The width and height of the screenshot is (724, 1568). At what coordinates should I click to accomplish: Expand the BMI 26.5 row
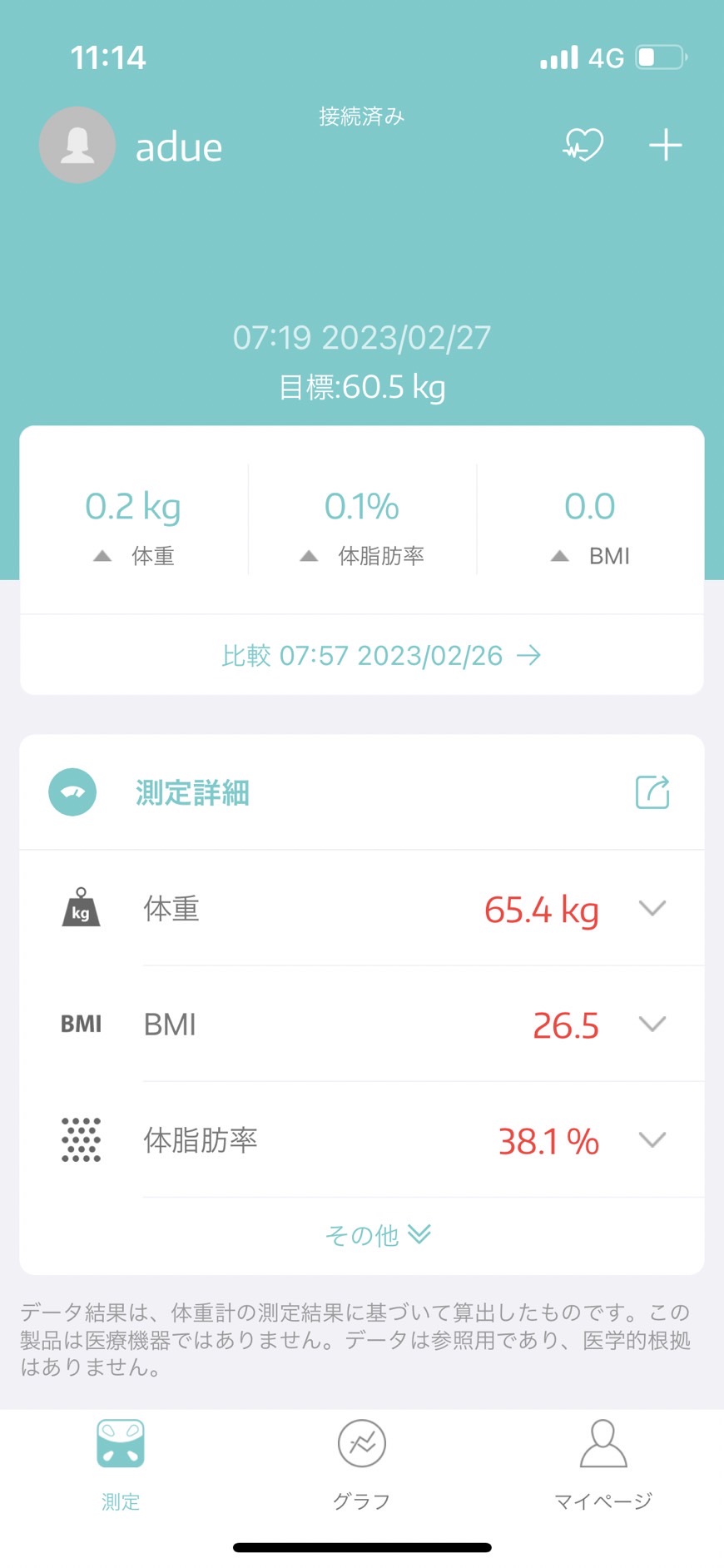362,1024
